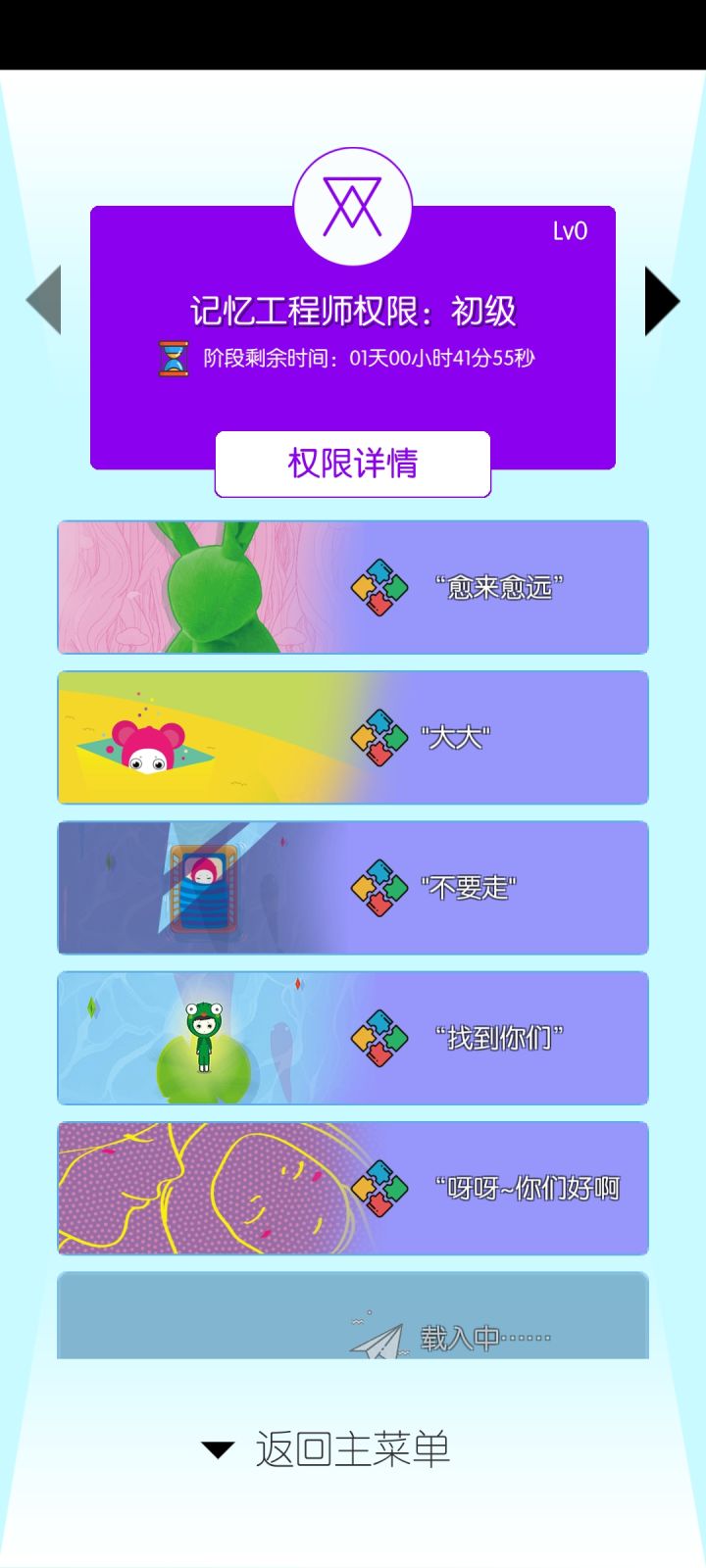Tap the right arrow to view next rank
This screenshot has width=706, height=1568.
coord(660,300)
